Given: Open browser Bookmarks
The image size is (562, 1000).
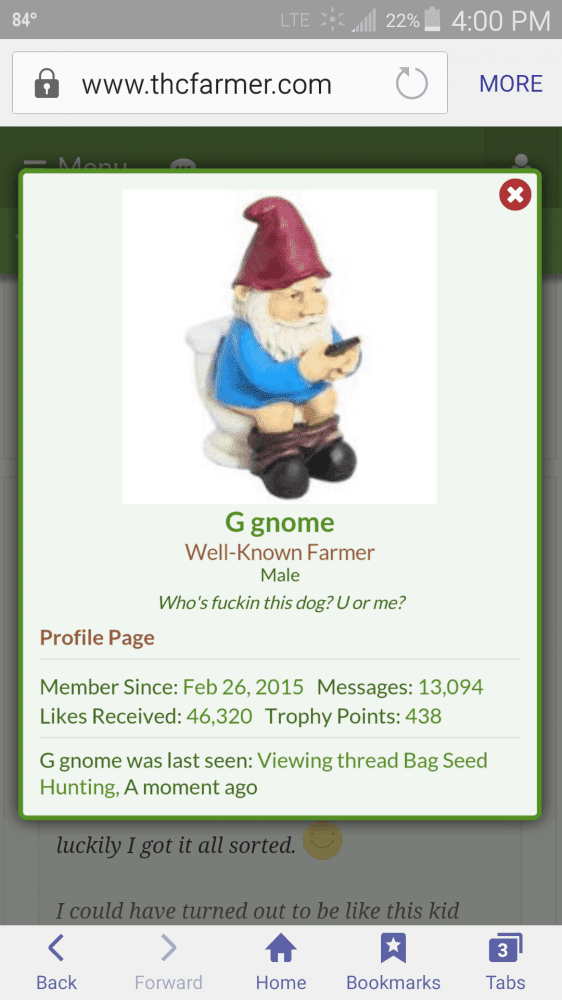Looking at the screenshot, I should click(393, 962).
